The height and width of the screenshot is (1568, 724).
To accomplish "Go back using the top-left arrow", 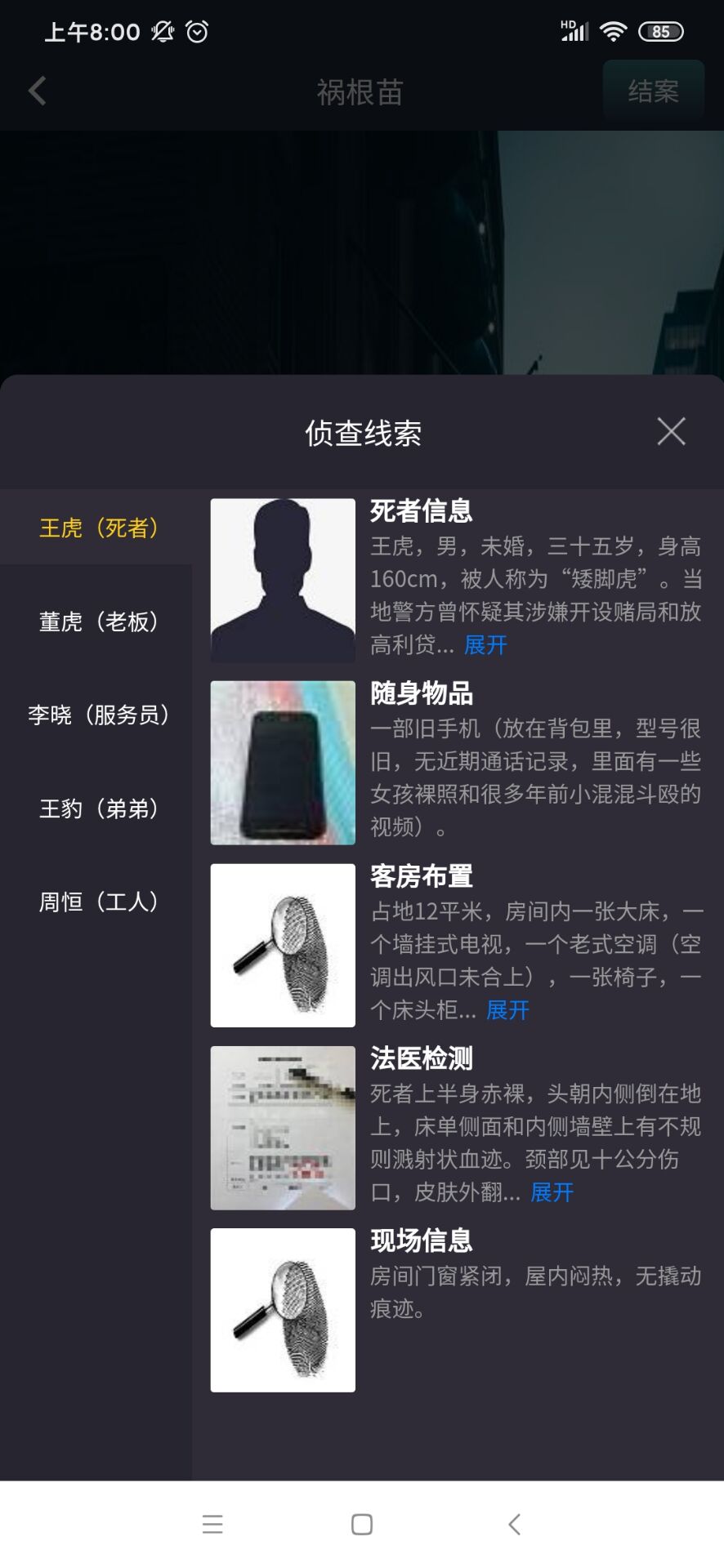I will point(38,91).
